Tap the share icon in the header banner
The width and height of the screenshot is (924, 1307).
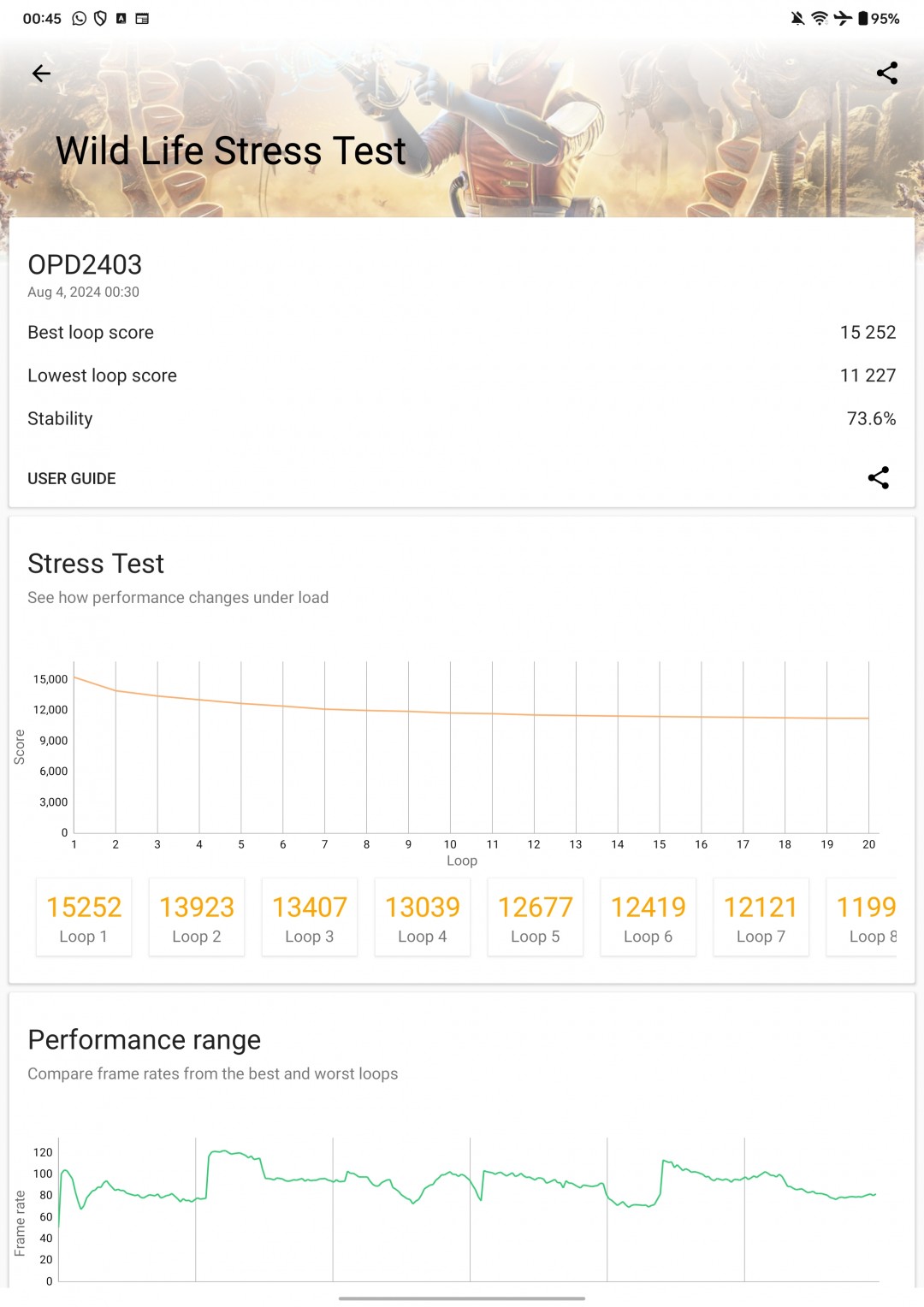point(887,74)
